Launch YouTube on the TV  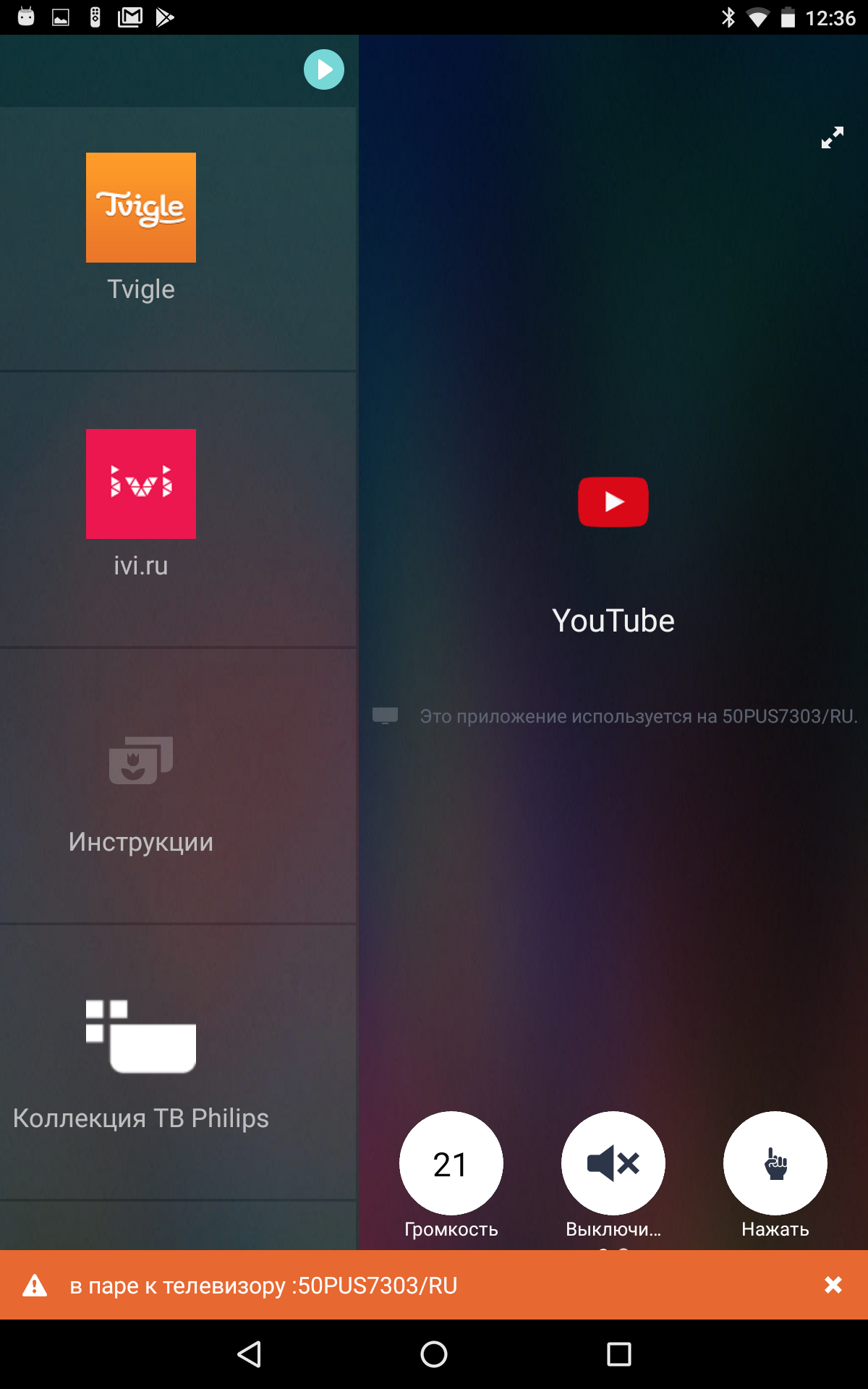click(613, 502)
